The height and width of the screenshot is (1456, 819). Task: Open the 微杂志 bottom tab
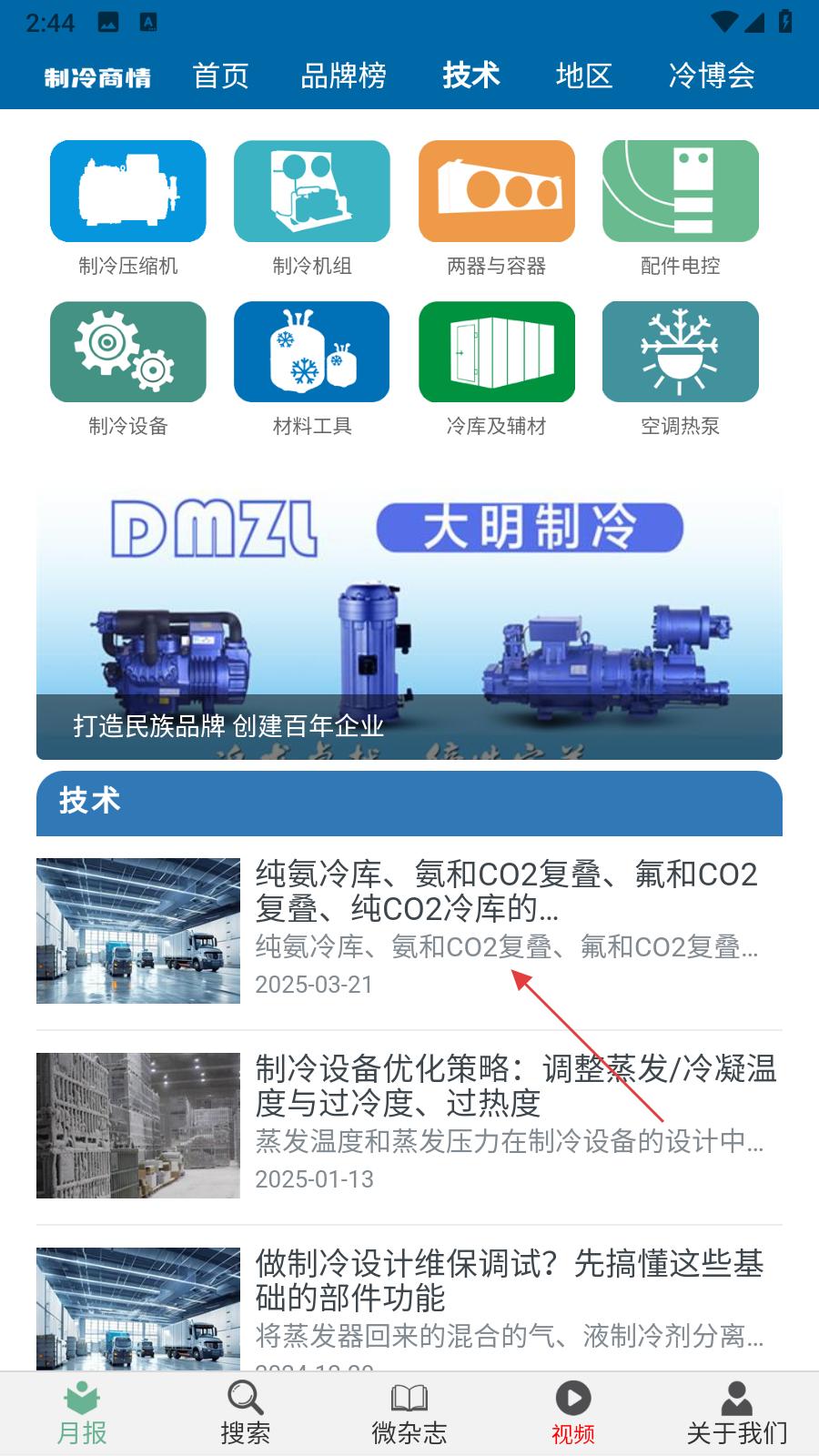pos(409,1413)
